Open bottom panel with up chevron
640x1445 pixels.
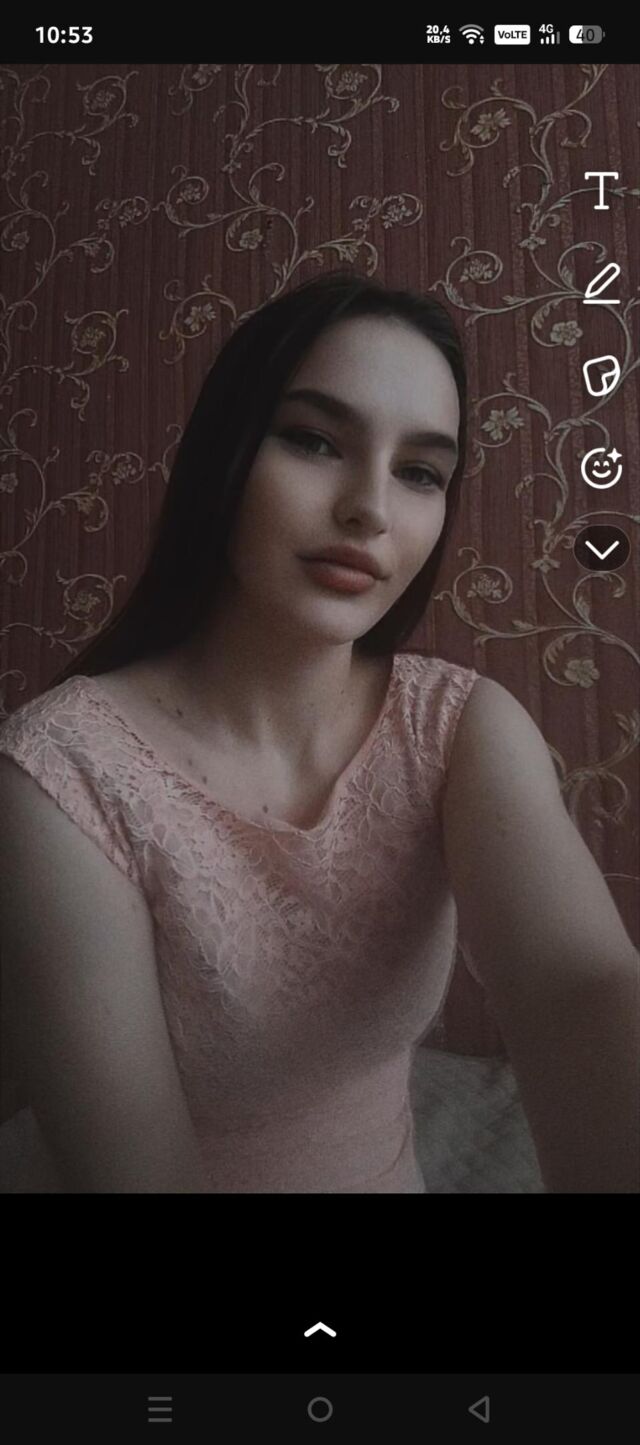320,1329
